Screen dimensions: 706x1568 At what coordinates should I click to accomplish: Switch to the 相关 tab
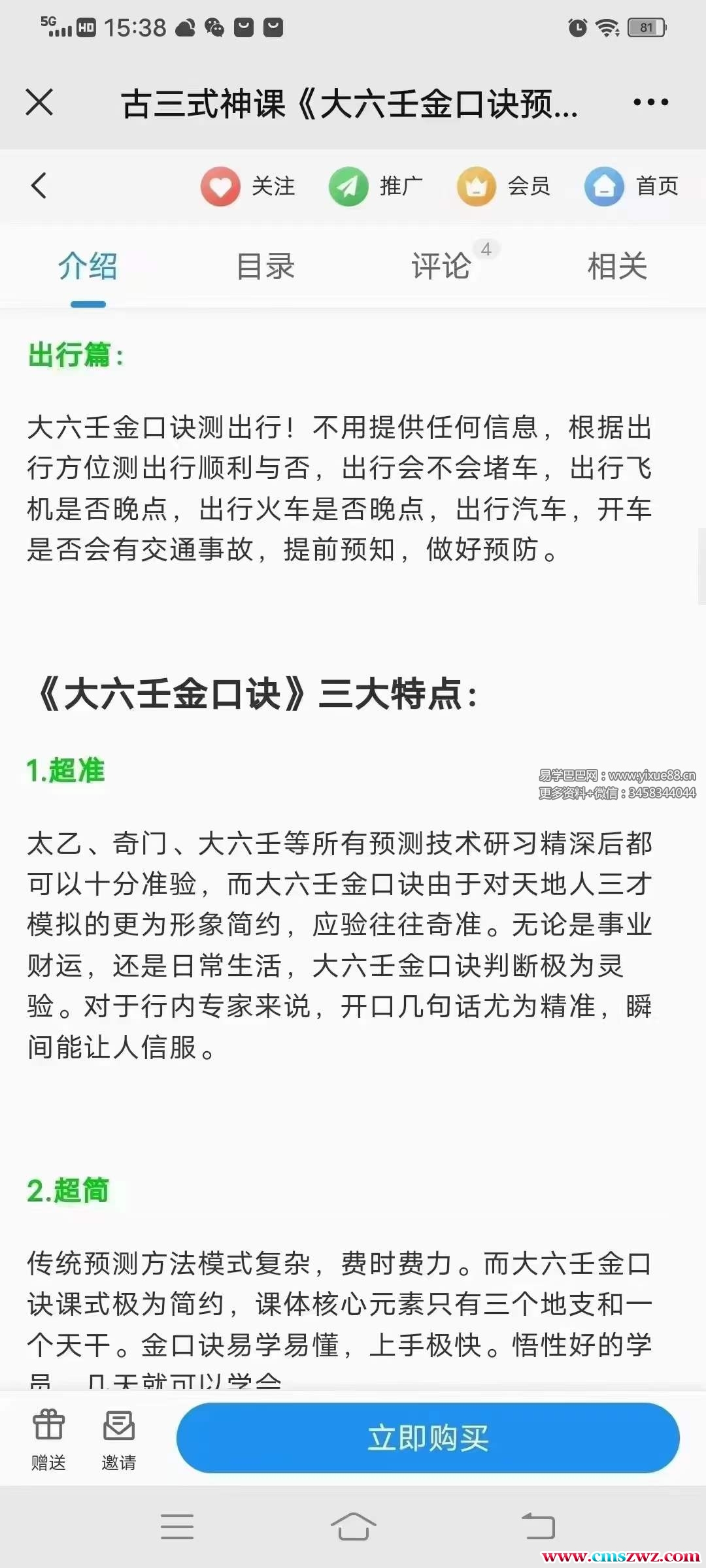coord(617,267)
